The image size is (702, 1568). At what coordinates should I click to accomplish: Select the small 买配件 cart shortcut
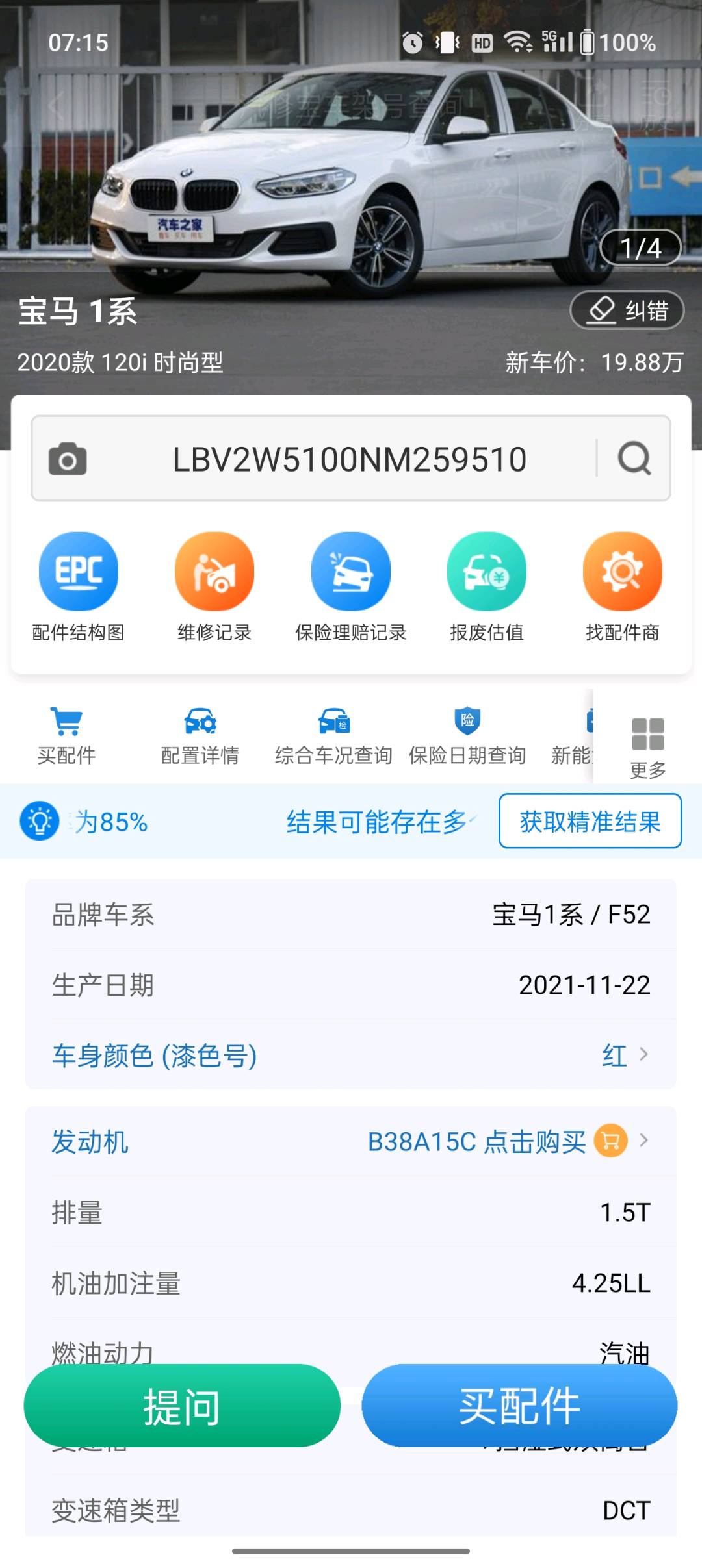[x=66, y=736]
